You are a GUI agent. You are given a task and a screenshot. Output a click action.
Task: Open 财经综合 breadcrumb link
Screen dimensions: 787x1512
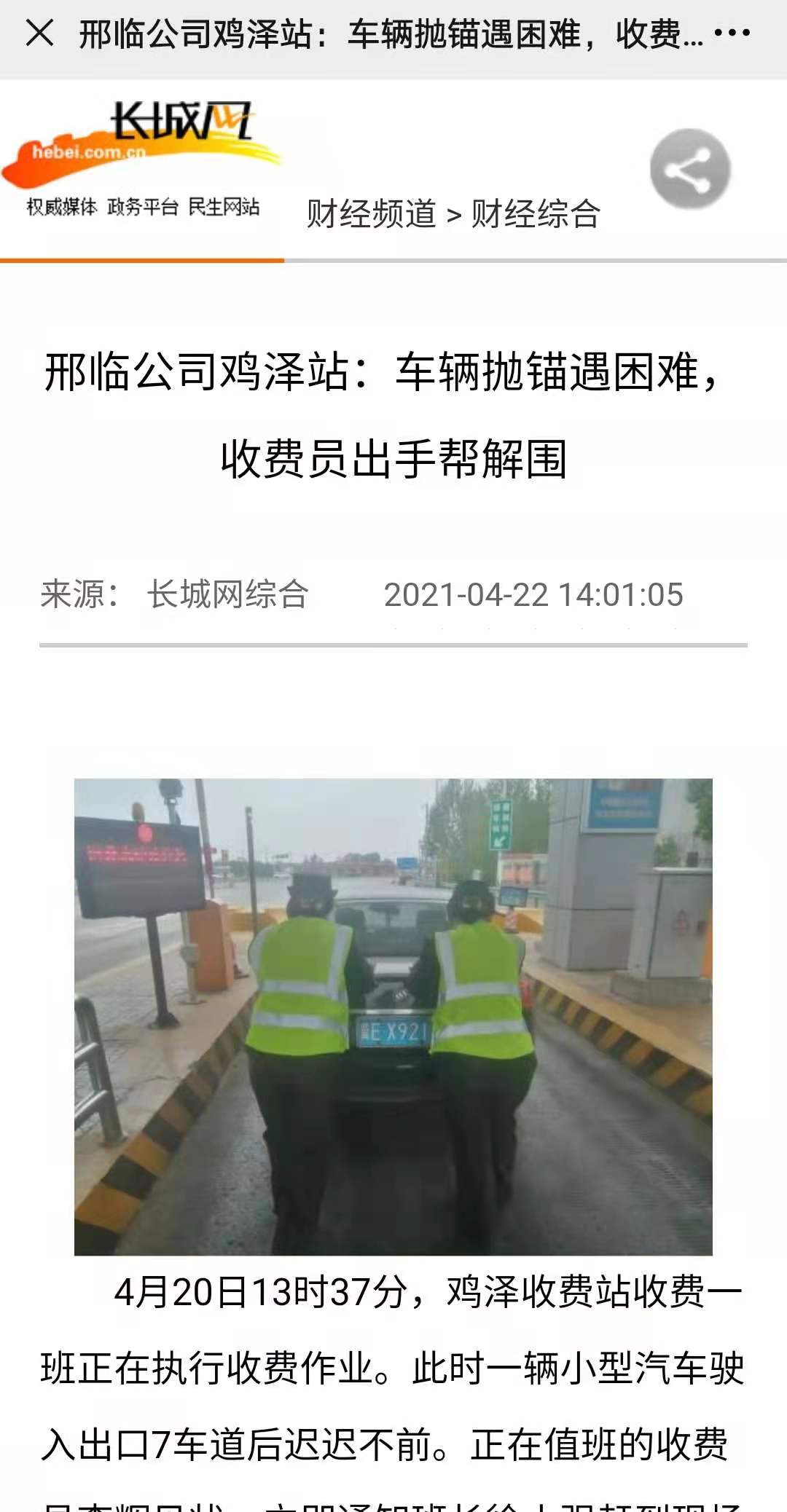[x=536, y=214]
